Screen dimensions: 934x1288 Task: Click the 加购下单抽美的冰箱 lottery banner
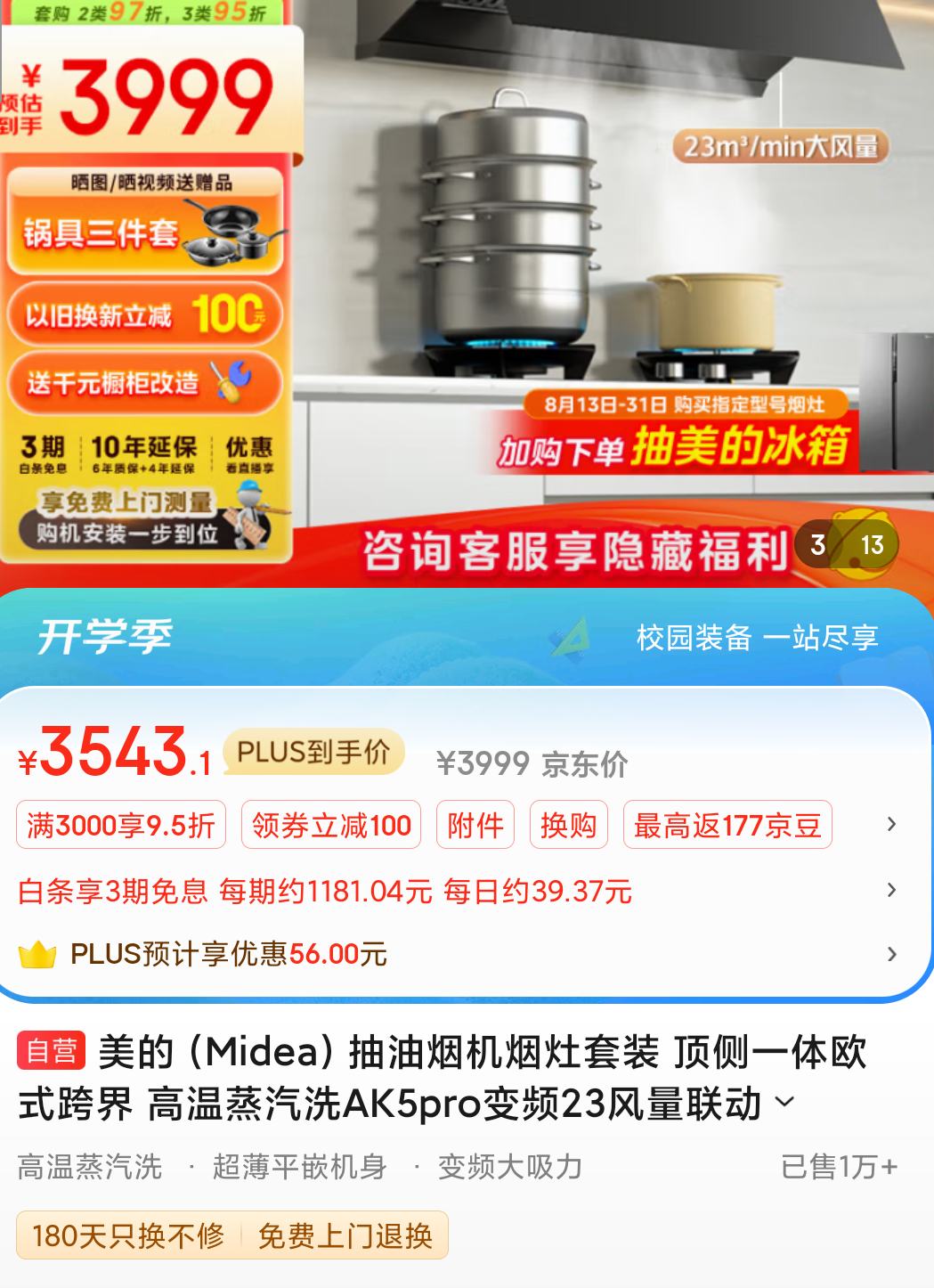pyautogui.click(x=677, y=448)
